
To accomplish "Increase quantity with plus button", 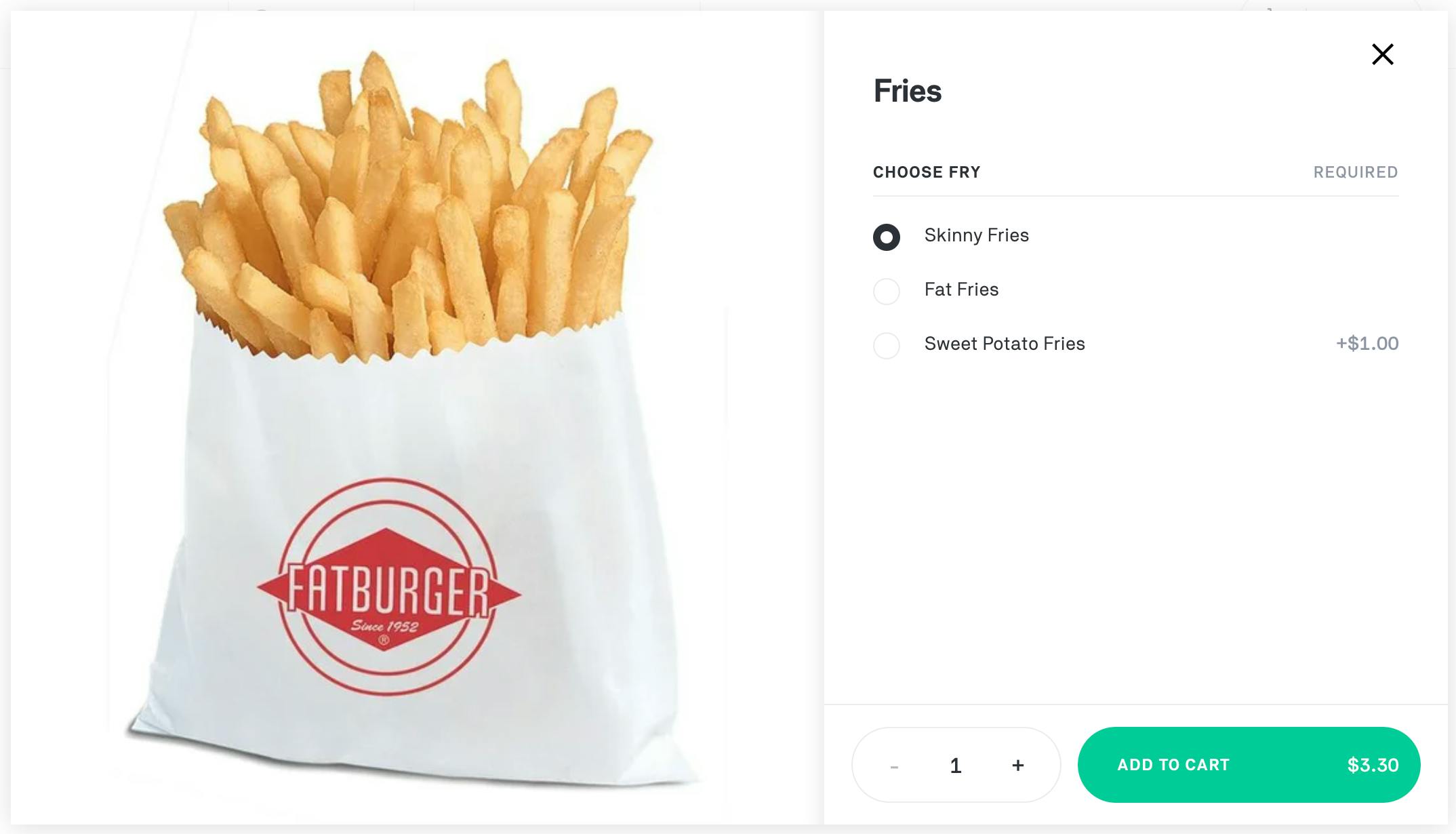I will click(1017, 766).
